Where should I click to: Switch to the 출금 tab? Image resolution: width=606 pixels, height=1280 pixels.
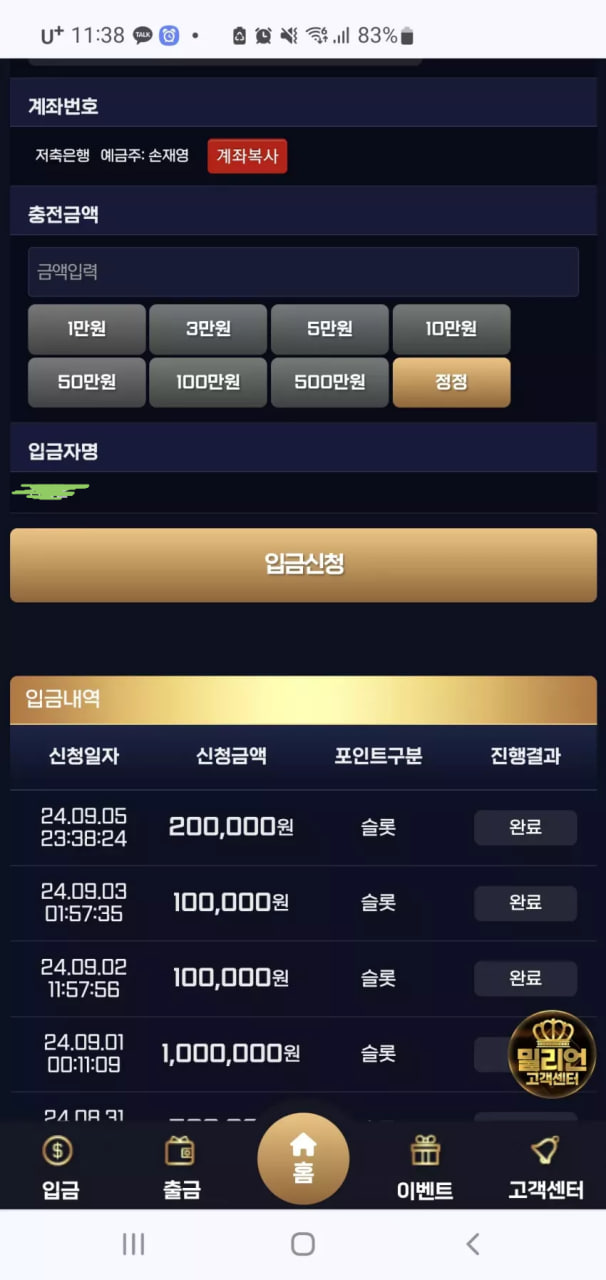click(x=181, y=1167)
